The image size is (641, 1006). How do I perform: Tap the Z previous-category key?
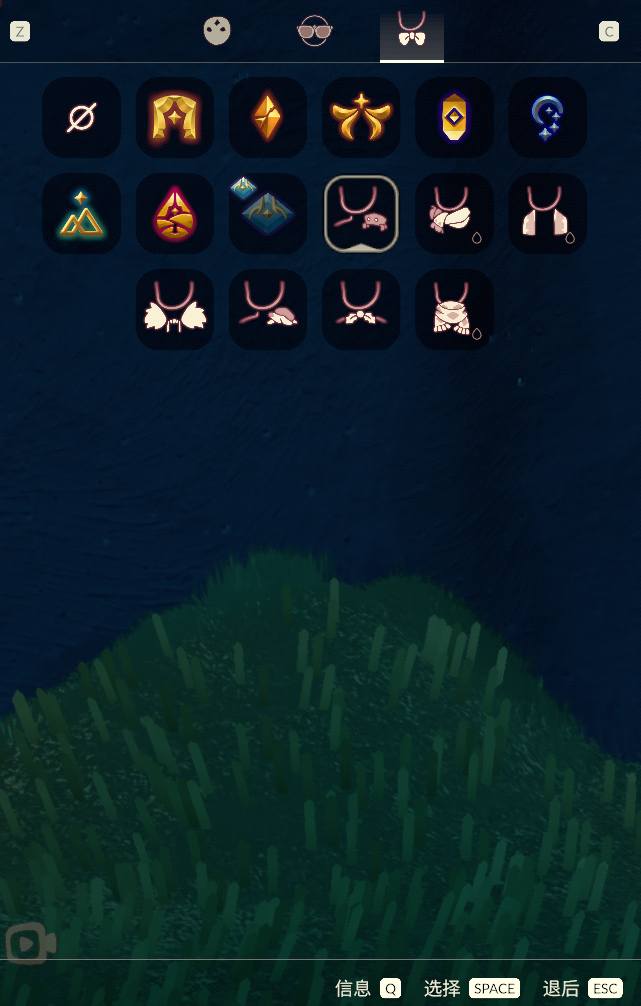click(x=20, y=32)
